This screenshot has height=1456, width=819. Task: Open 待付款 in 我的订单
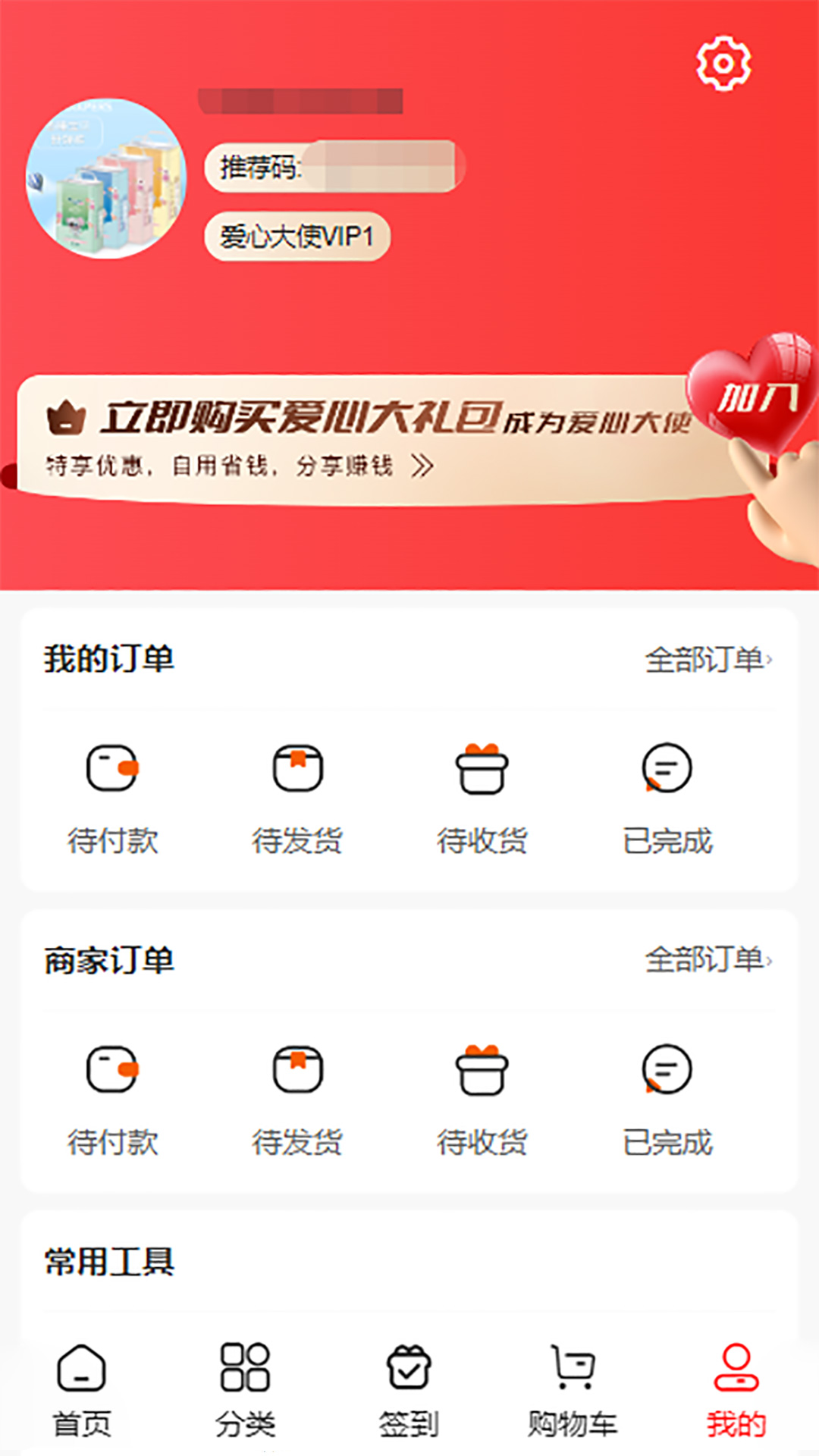coord(112,796)
